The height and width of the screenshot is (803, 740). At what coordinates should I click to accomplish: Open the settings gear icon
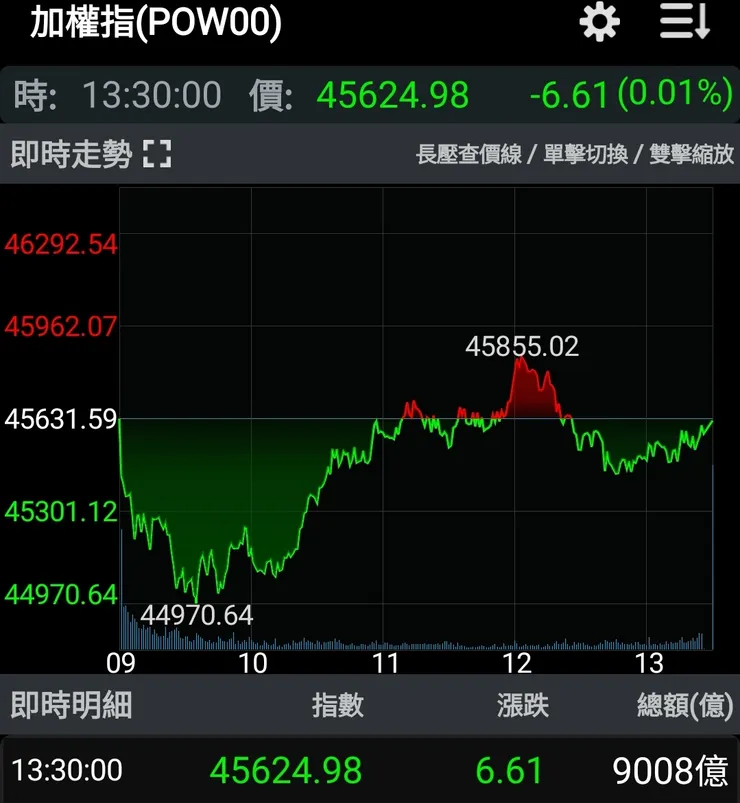click(599, 22)
